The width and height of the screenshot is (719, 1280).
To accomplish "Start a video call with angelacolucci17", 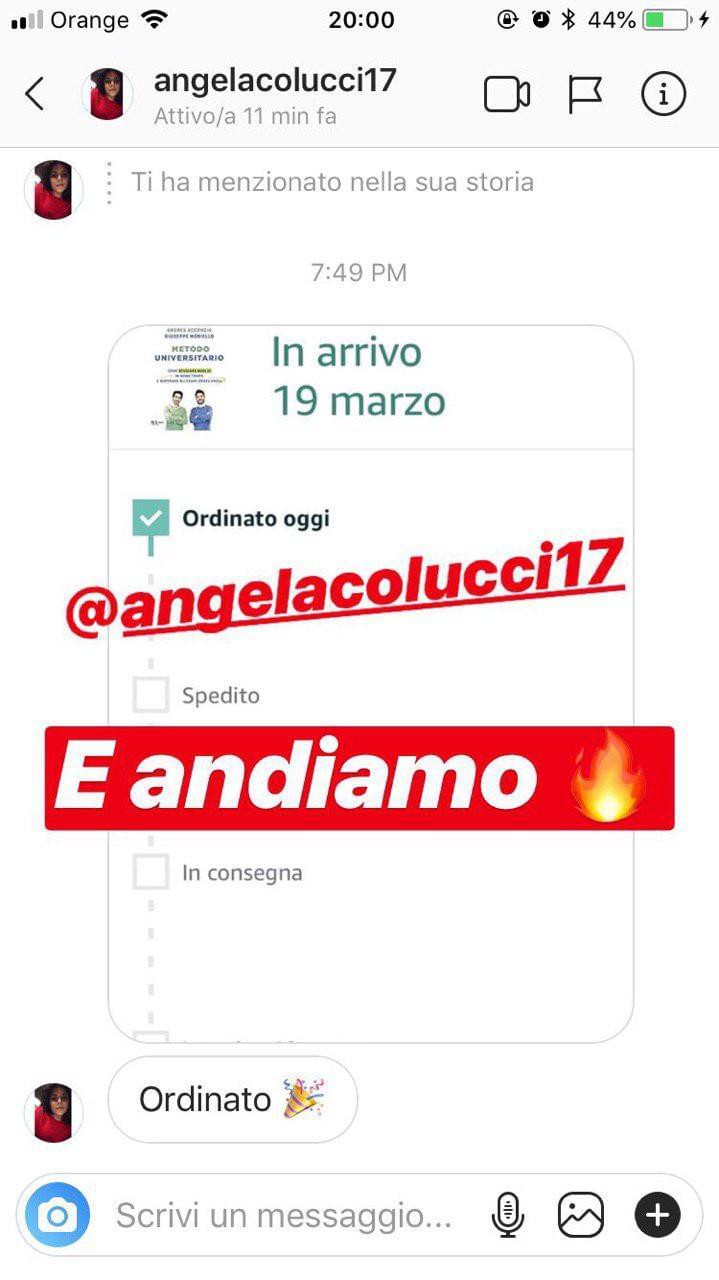I will click(506, 95).
